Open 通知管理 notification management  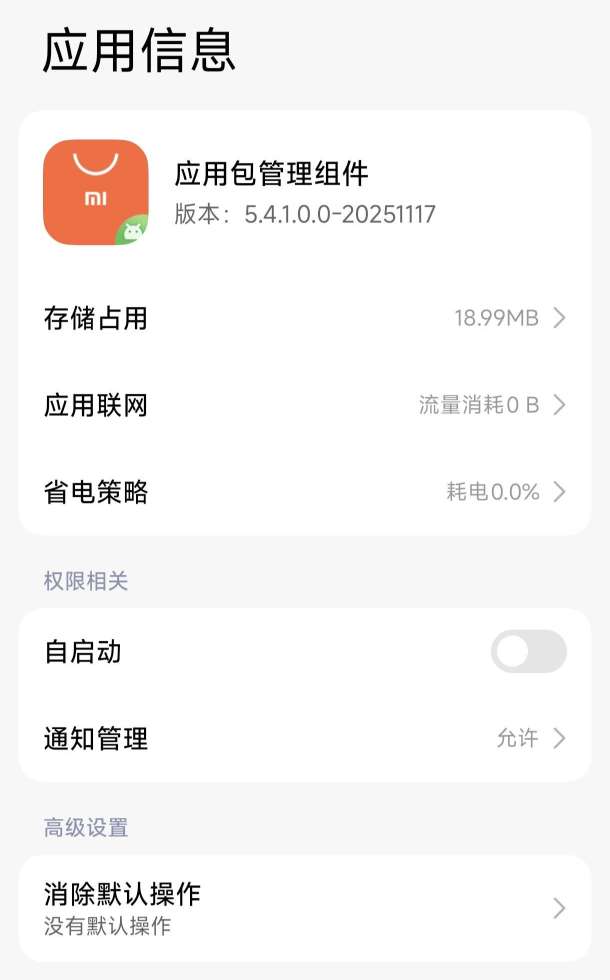[x=304, y=739]
